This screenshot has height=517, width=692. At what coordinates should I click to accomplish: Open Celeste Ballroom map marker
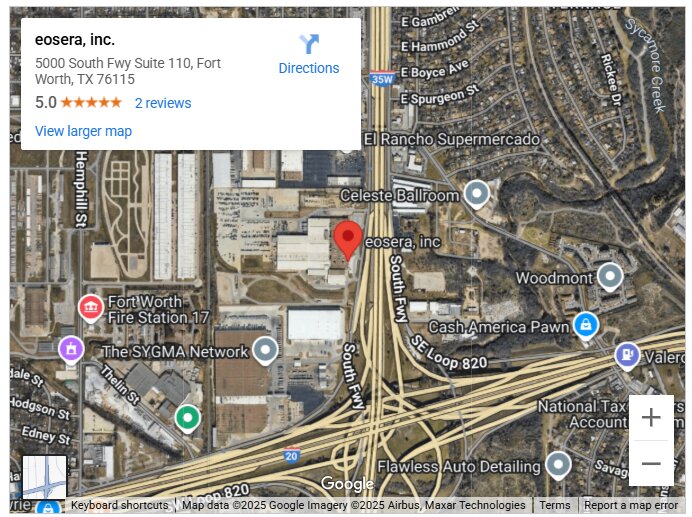point(477,192)
